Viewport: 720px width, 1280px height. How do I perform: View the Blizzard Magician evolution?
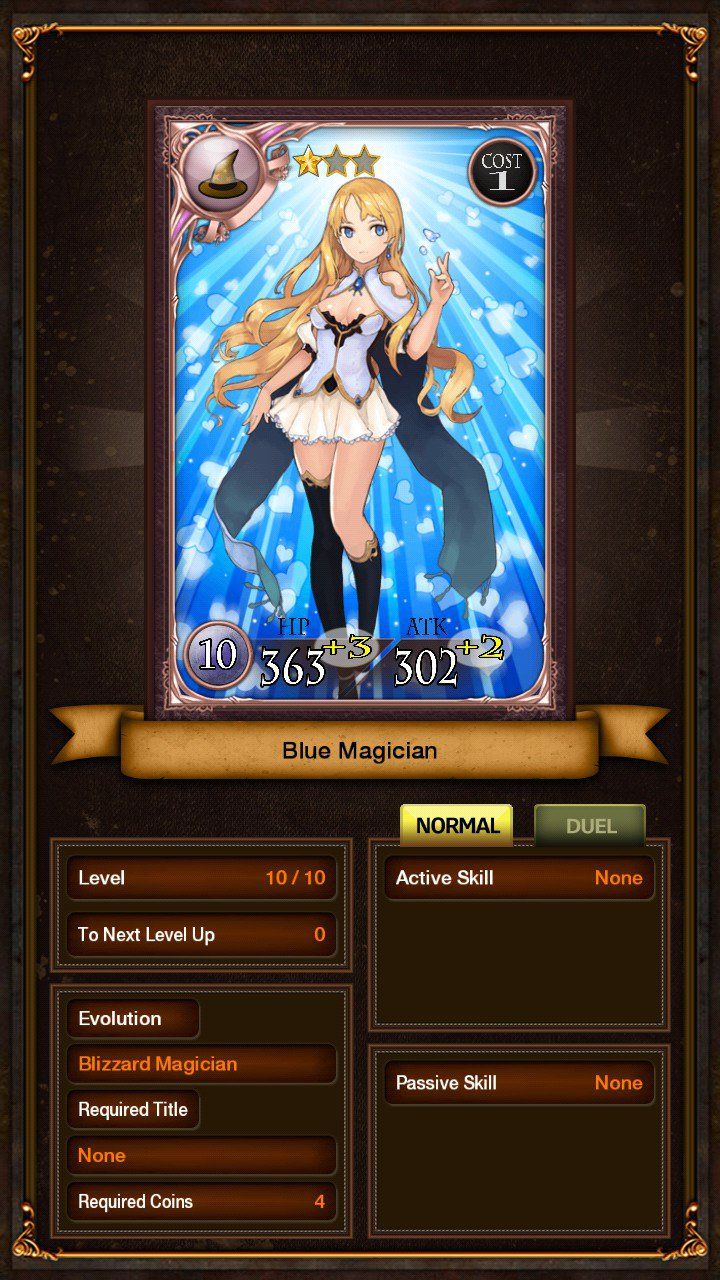tap(202, 1064)
